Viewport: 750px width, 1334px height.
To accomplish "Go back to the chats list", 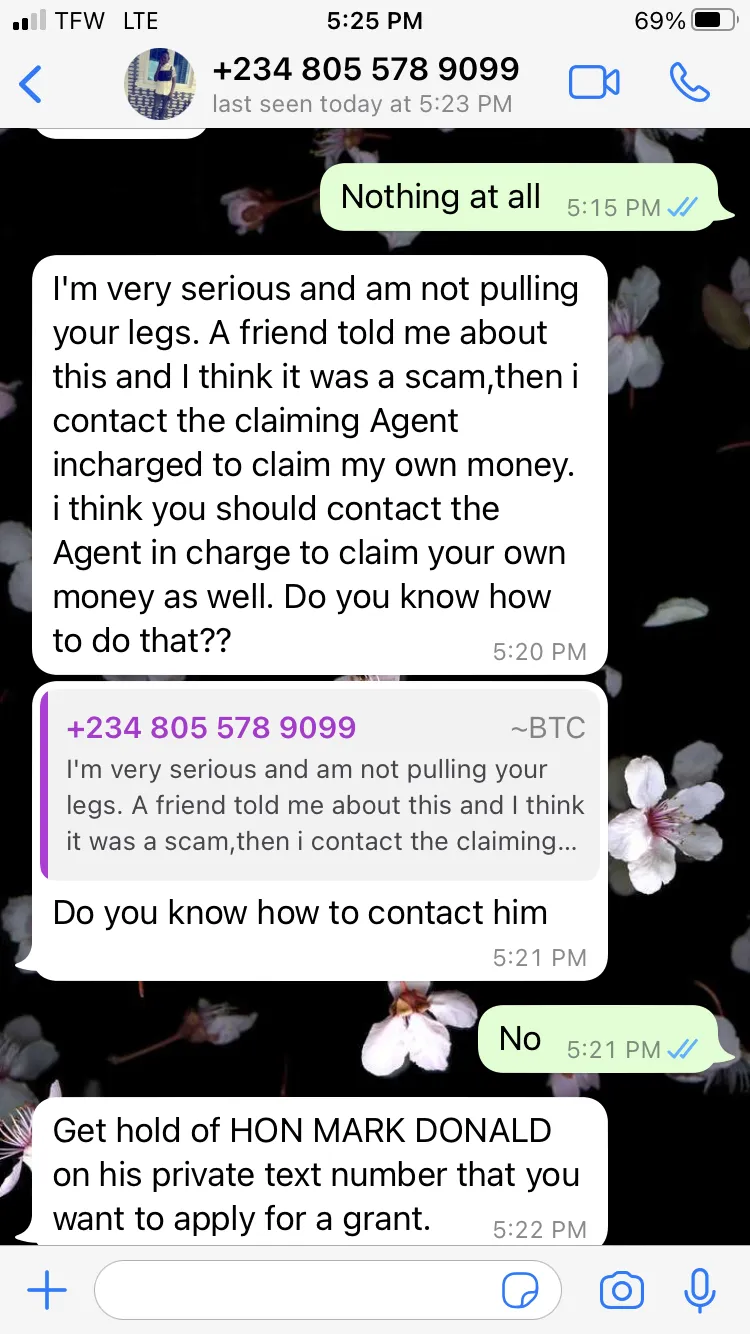I will pyautogui.click(x=31, y=84).
